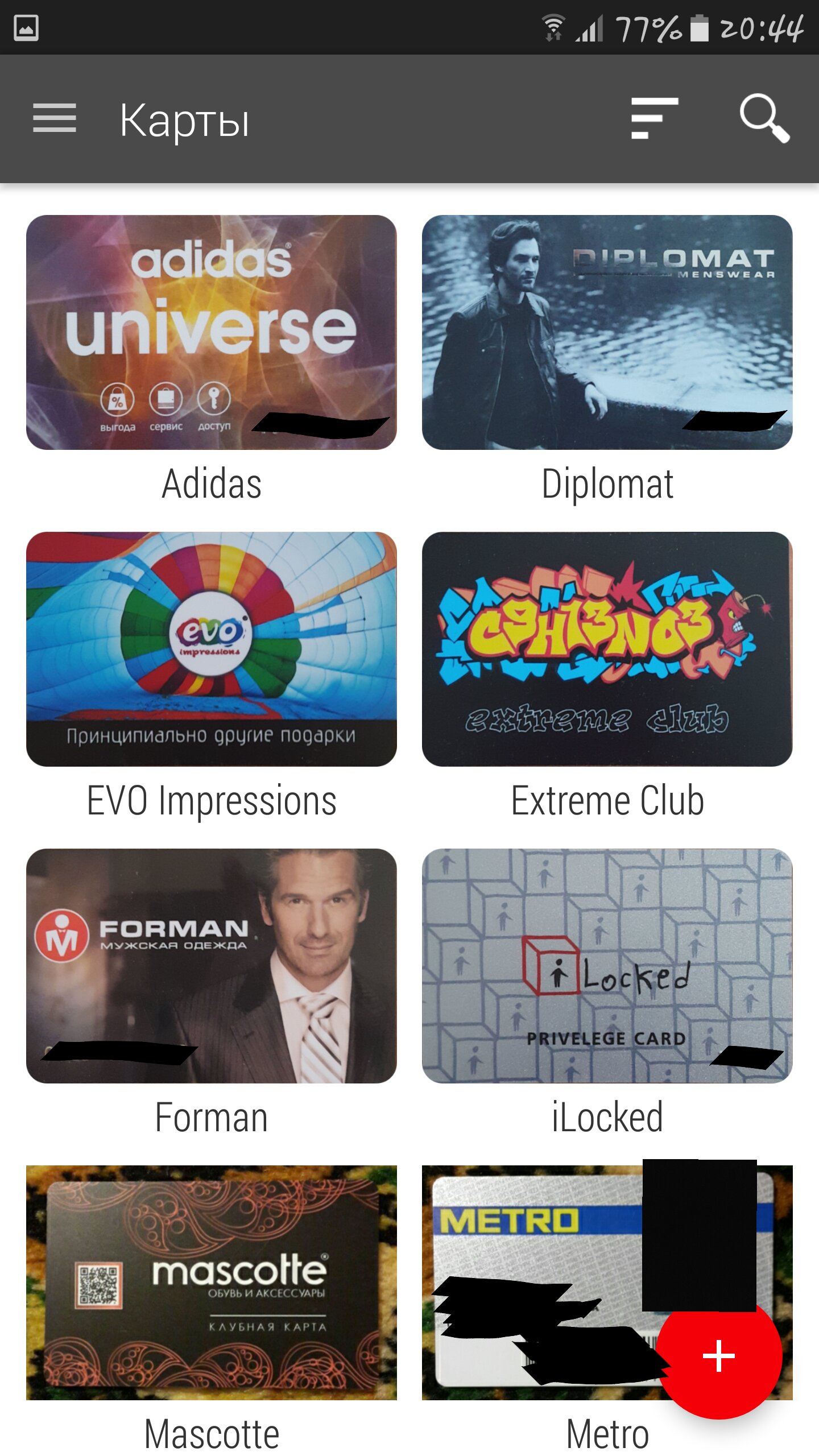Show the iLocked privilege card
Image resolution: width=819 pixels, height=1456 pixels.
[607, 966]
